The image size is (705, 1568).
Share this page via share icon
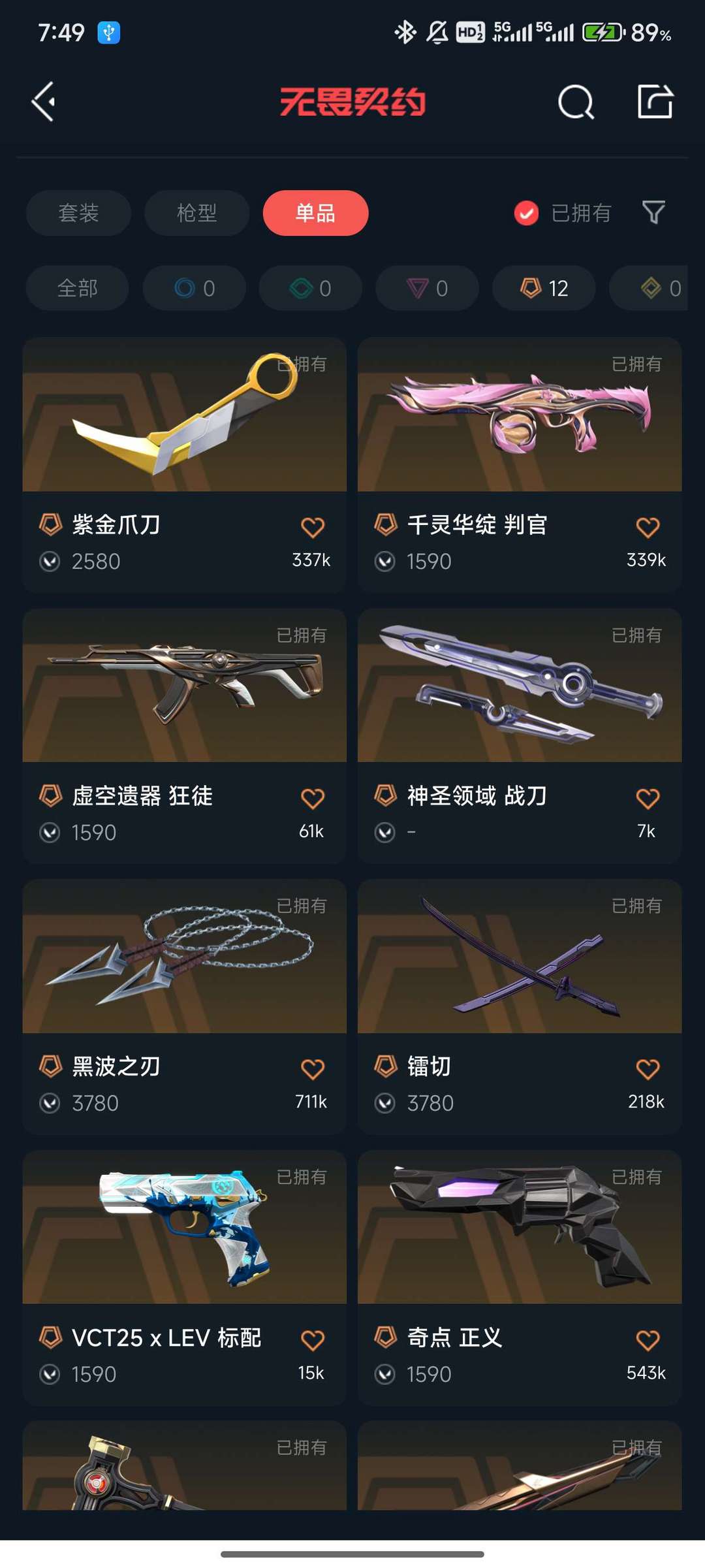[x=655, y=102]
